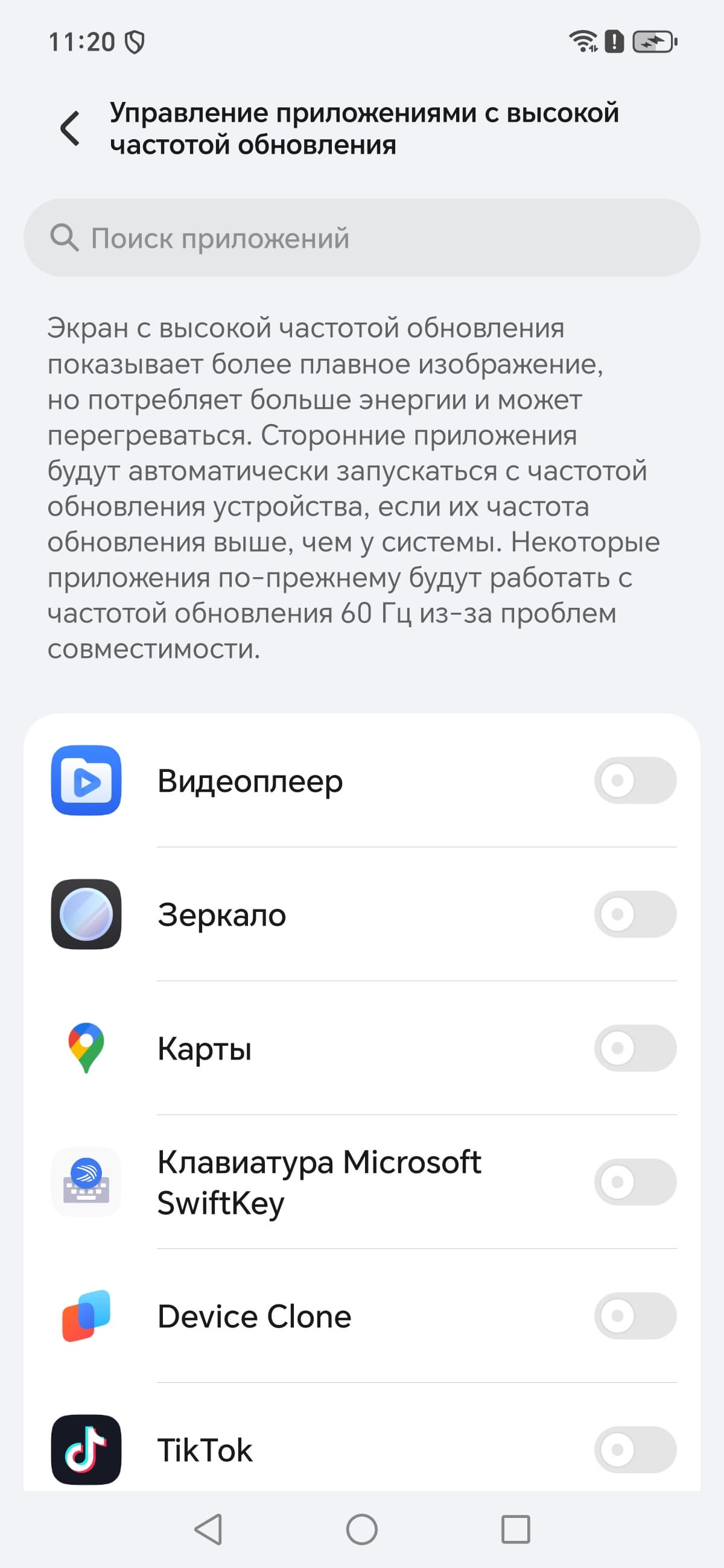Tap the system home button
The width and height of the screenshot is (724, 1568).
361,1529
